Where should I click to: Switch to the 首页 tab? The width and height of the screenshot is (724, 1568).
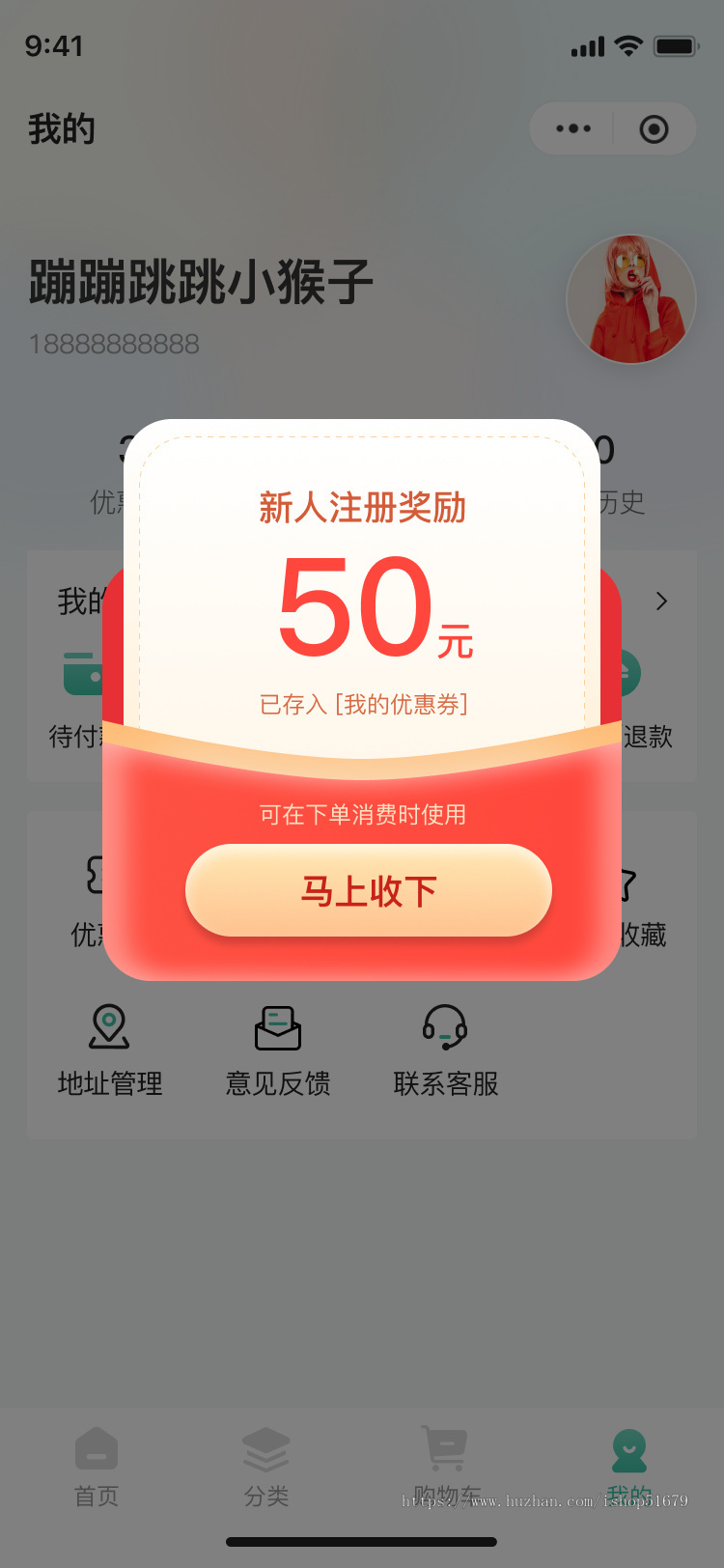[x=96, y=1468]
